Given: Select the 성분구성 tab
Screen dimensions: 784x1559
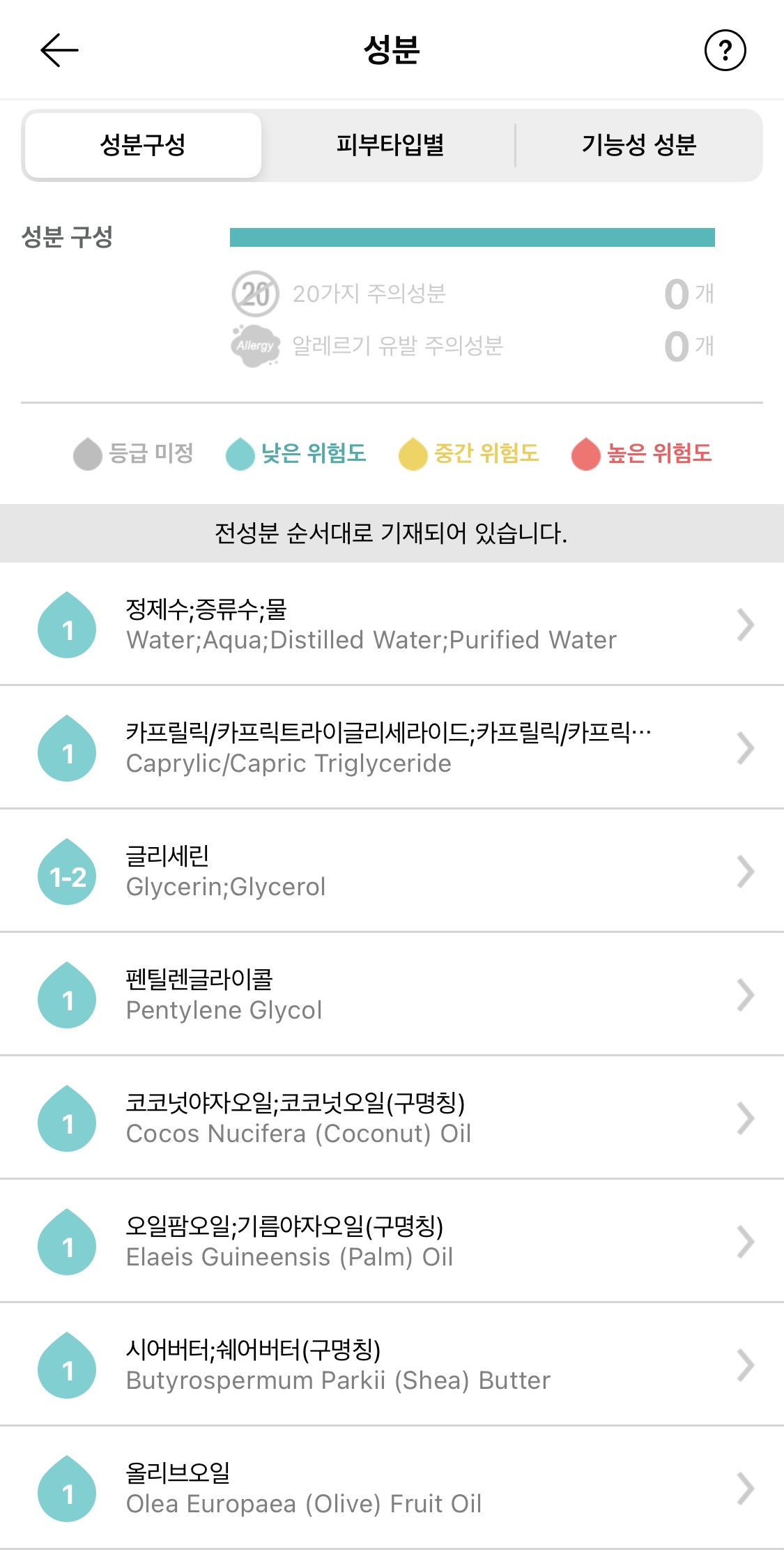Looking at the screenshot, I should pyautogui.click(x=143, y=145).
